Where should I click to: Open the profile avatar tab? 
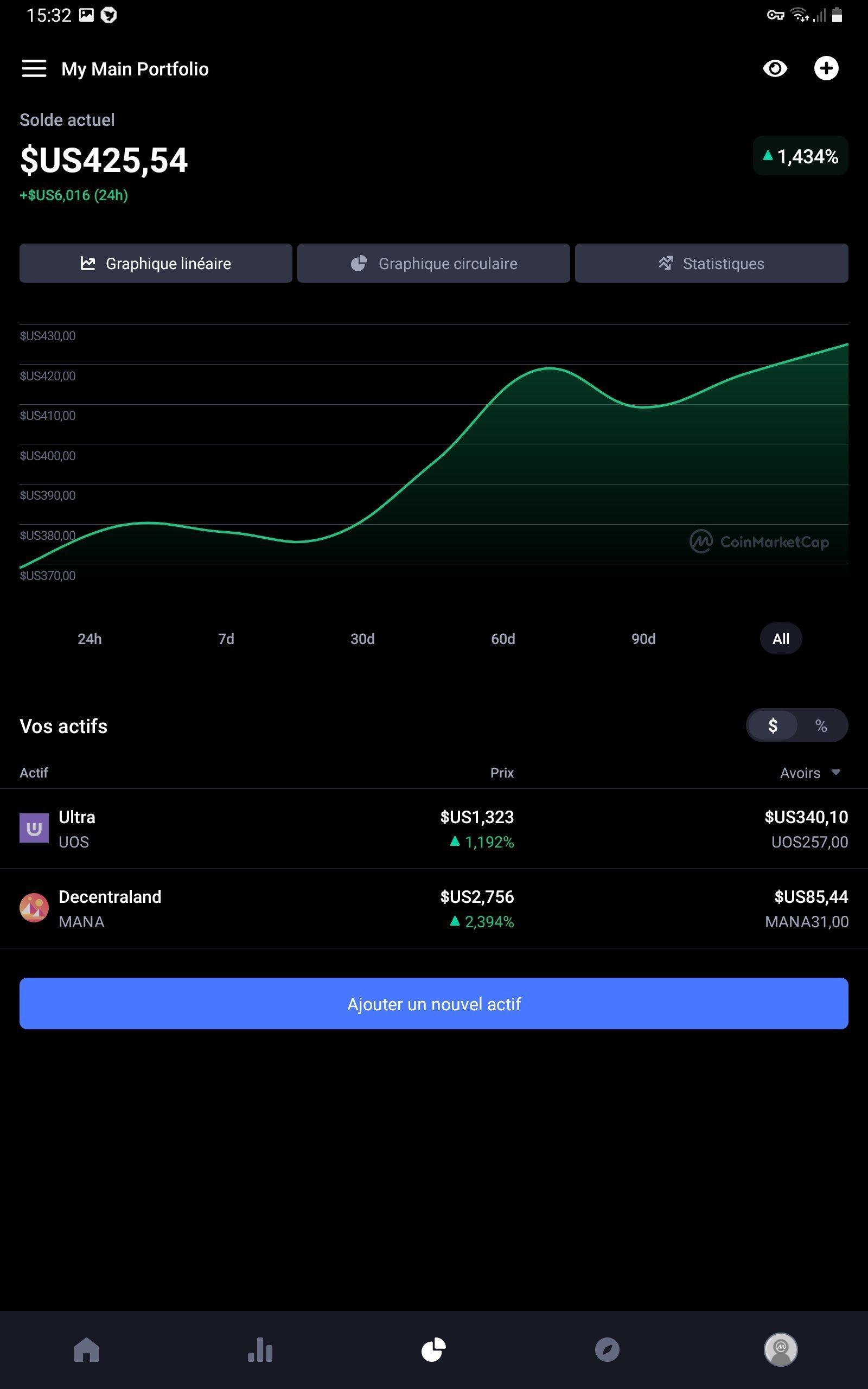tap(781, 1350)
